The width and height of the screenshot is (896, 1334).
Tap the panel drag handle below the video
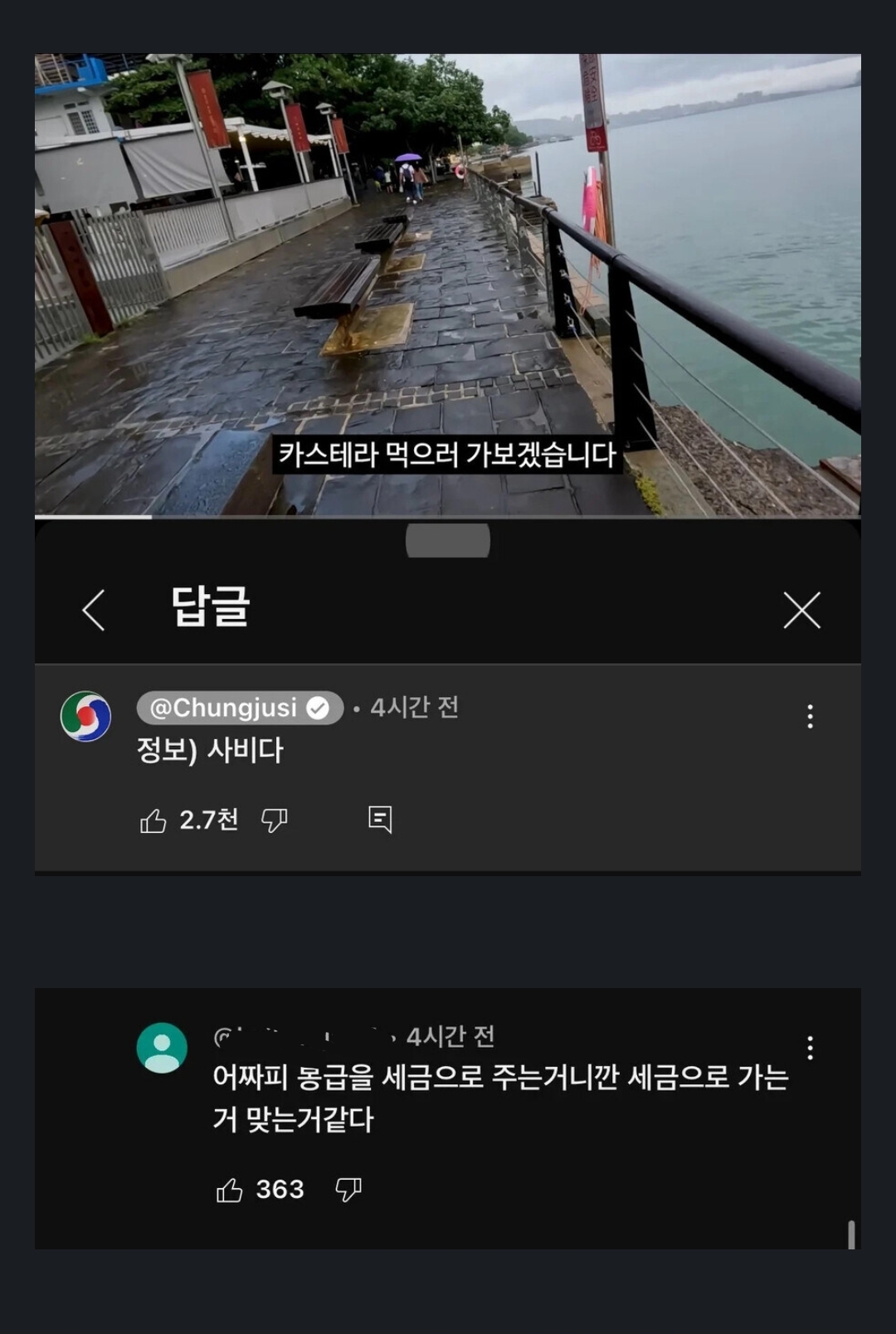click(x=448, y=540)
